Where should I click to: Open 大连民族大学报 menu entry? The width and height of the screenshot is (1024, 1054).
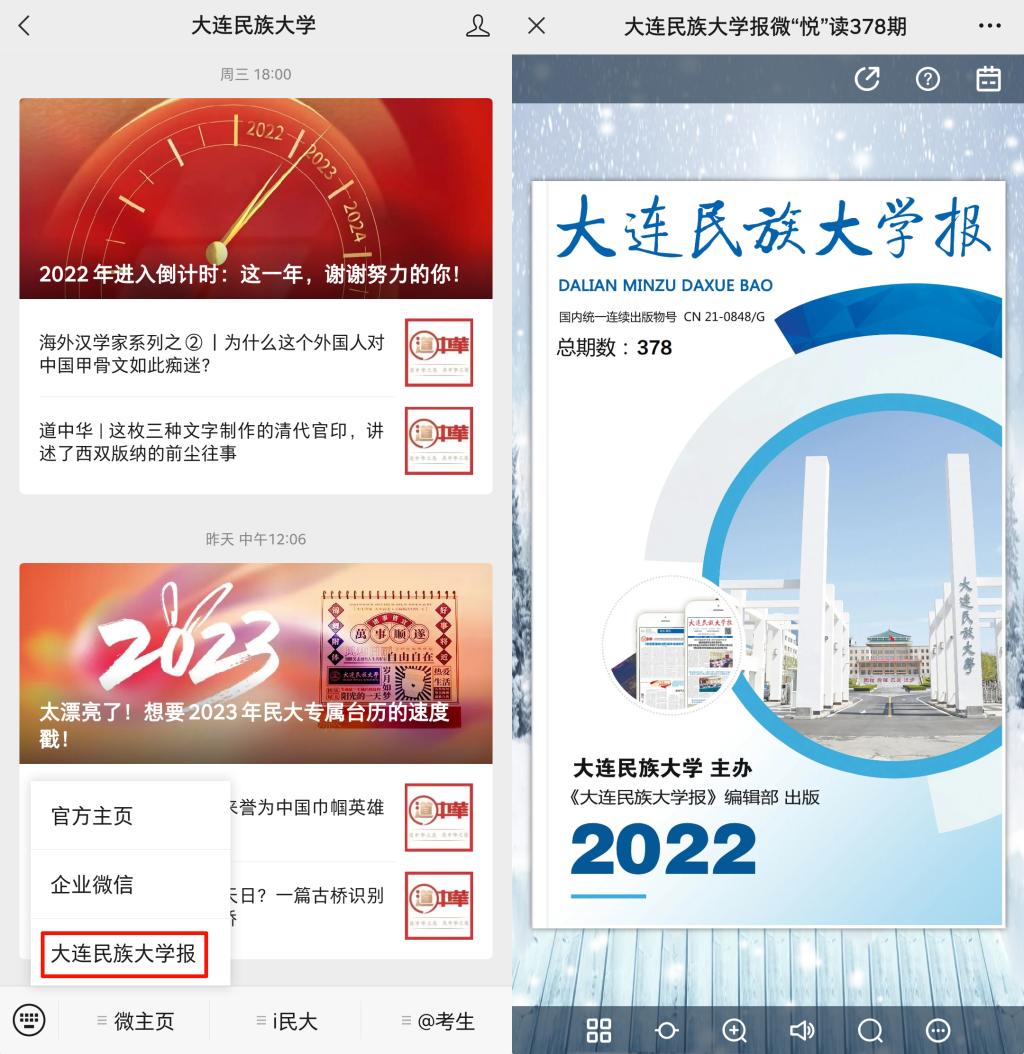(x=124, y=953)
